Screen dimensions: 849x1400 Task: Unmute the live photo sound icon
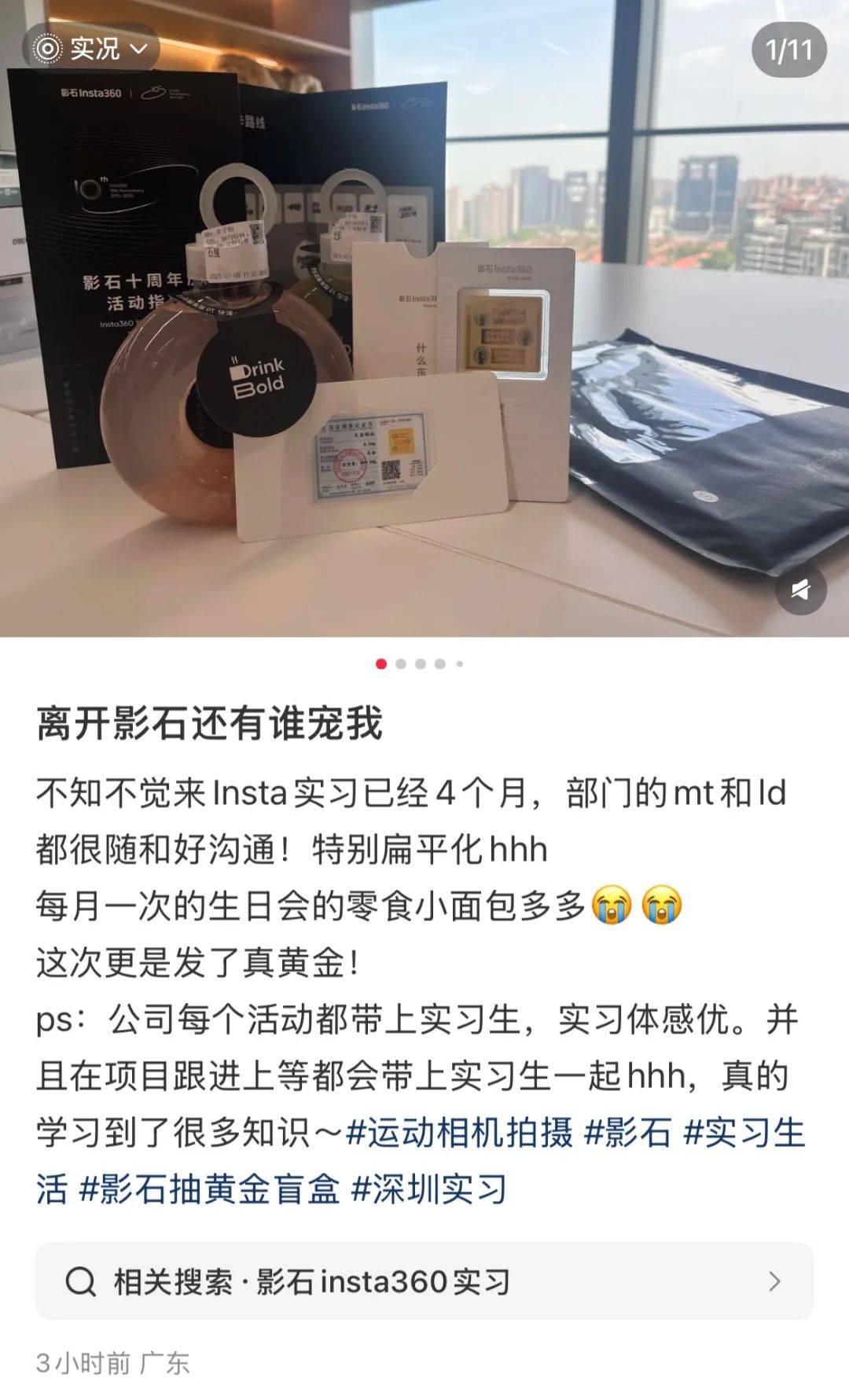click(800, 589)
